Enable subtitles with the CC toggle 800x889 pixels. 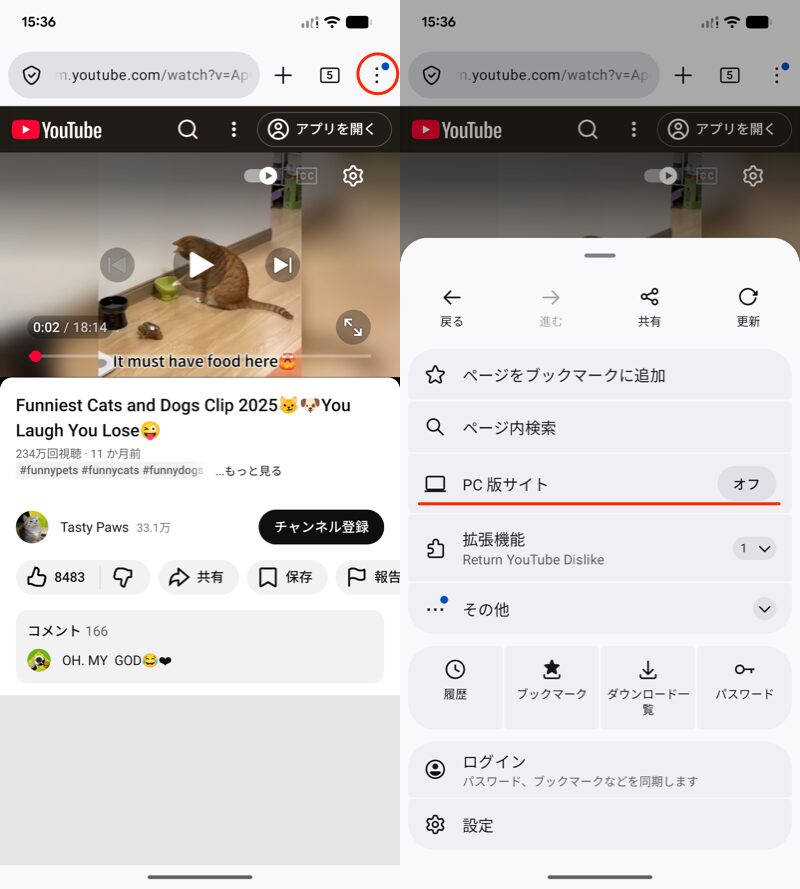tap(305, 176)
